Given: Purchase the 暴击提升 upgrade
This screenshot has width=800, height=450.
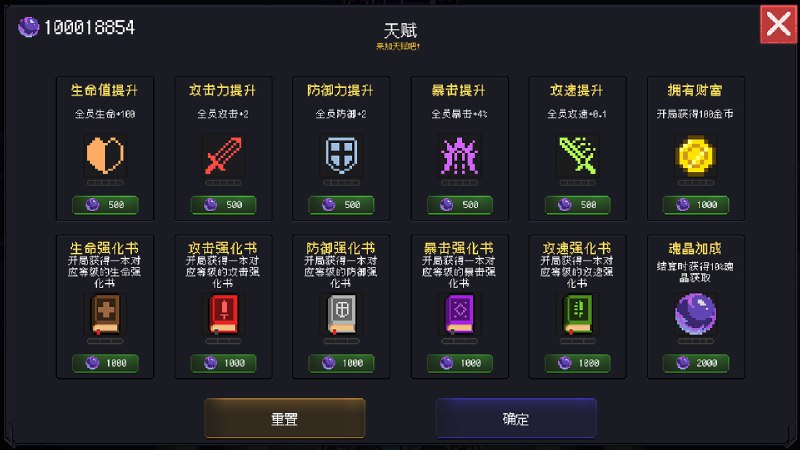Looking at the screenshot, I should coord(460,205).
